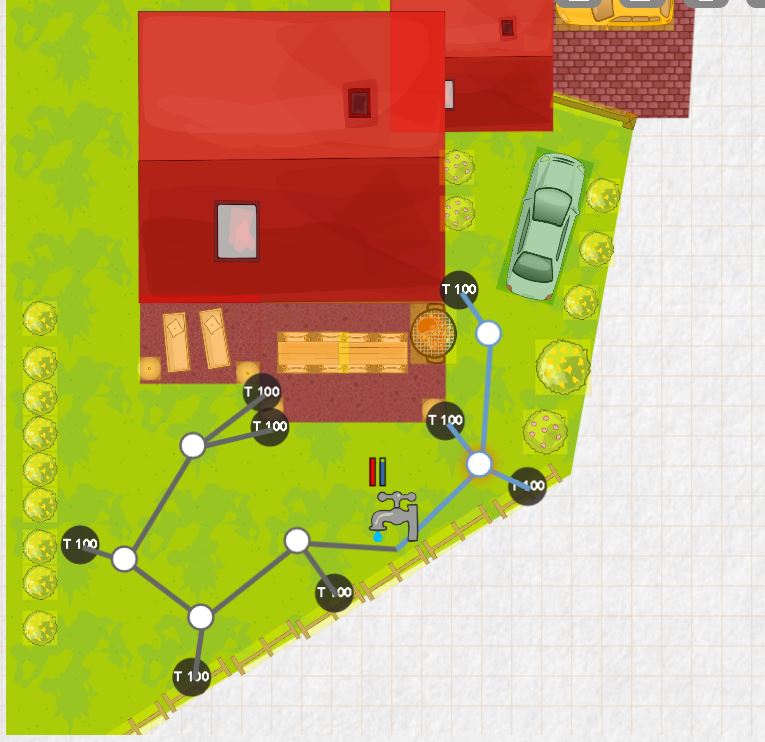Select the red and blue pipe marker above tap

(377, 472)
